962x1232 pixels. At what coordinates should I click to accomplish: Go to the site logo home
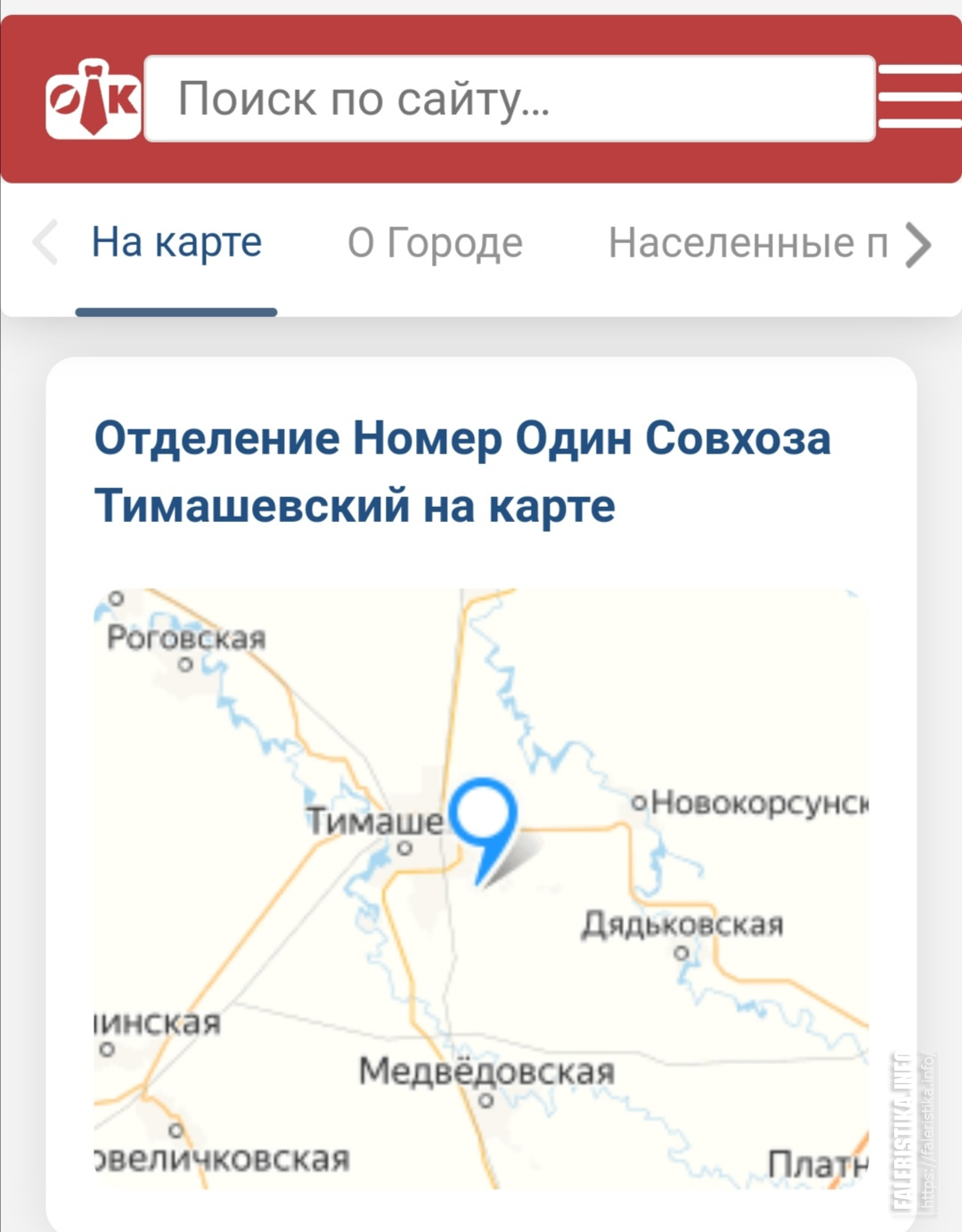pos(93,99)
